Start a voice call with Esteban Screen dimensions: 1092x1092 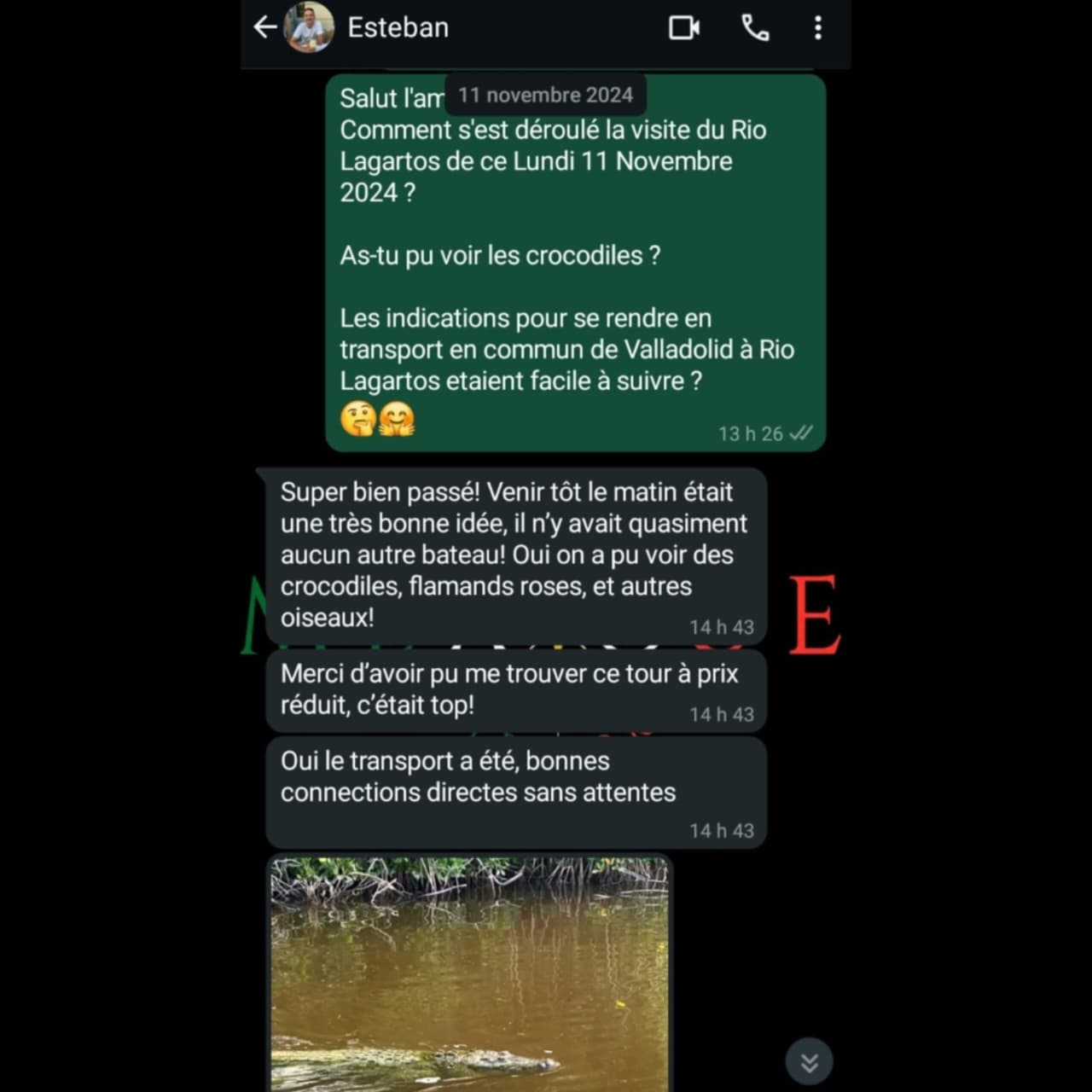[x=755, y=28]
